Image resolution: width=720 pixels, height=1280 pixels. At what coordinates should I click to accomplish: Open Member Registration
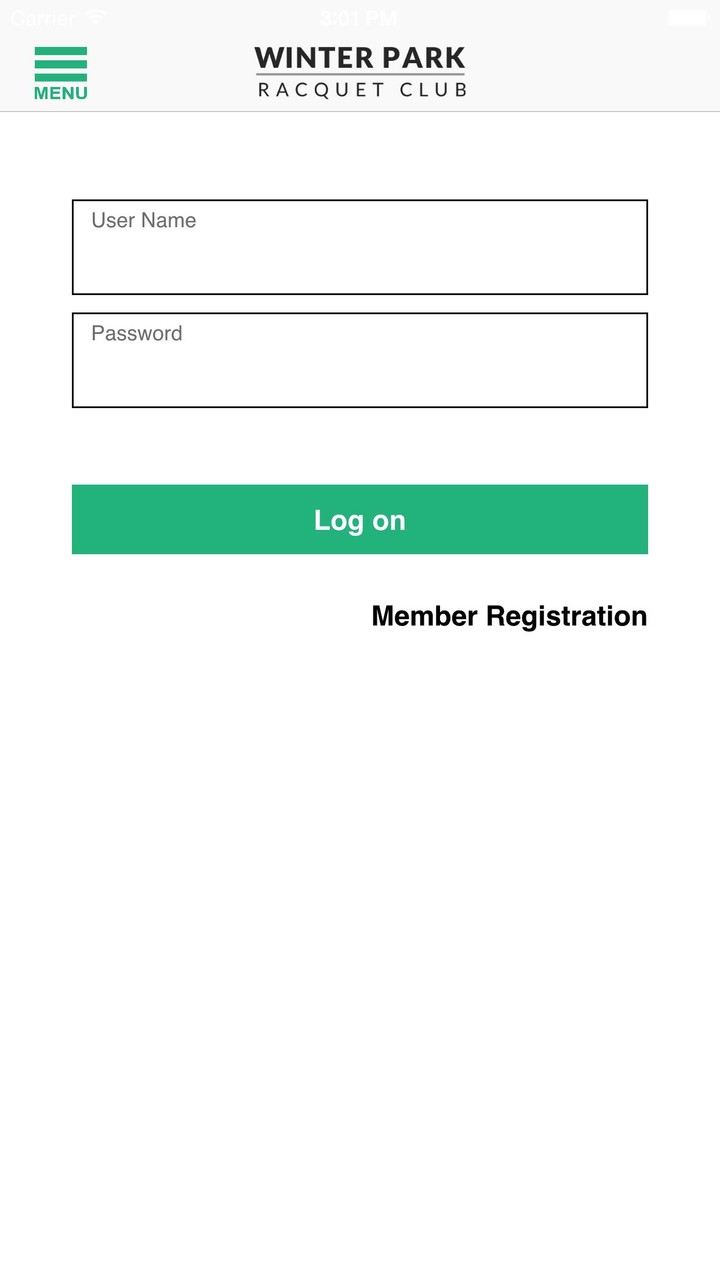pos(509,616)
